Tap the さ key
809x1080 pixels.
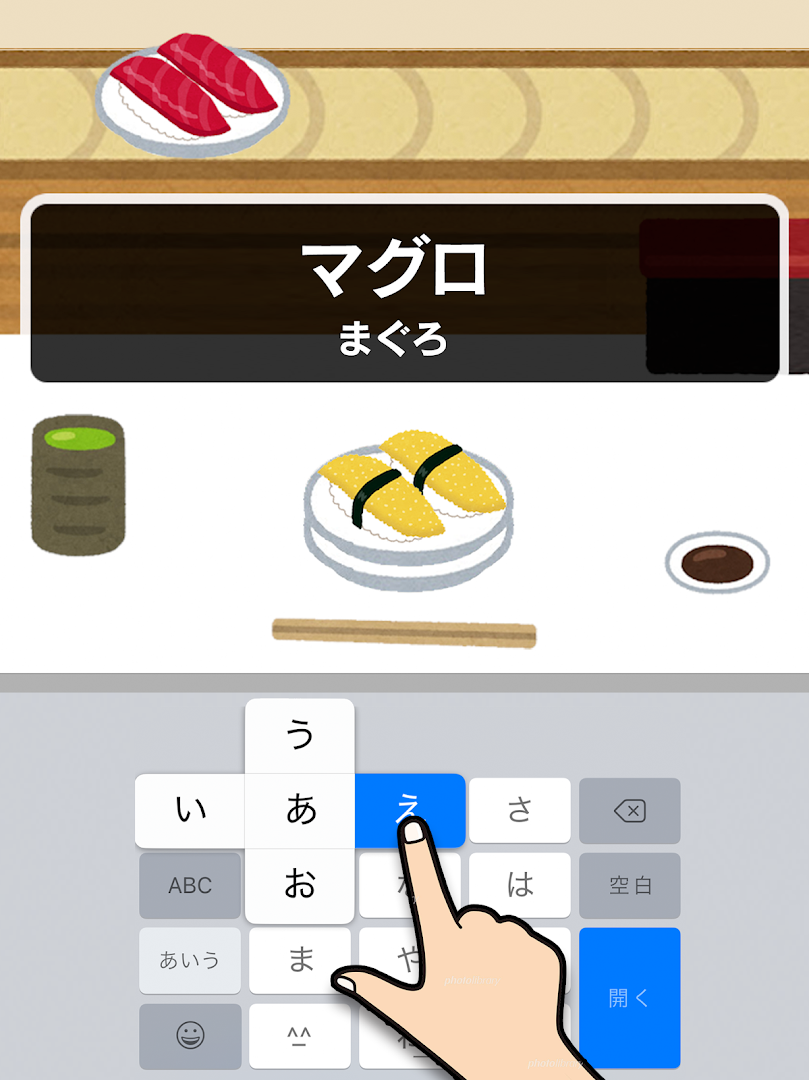(520, 810)
